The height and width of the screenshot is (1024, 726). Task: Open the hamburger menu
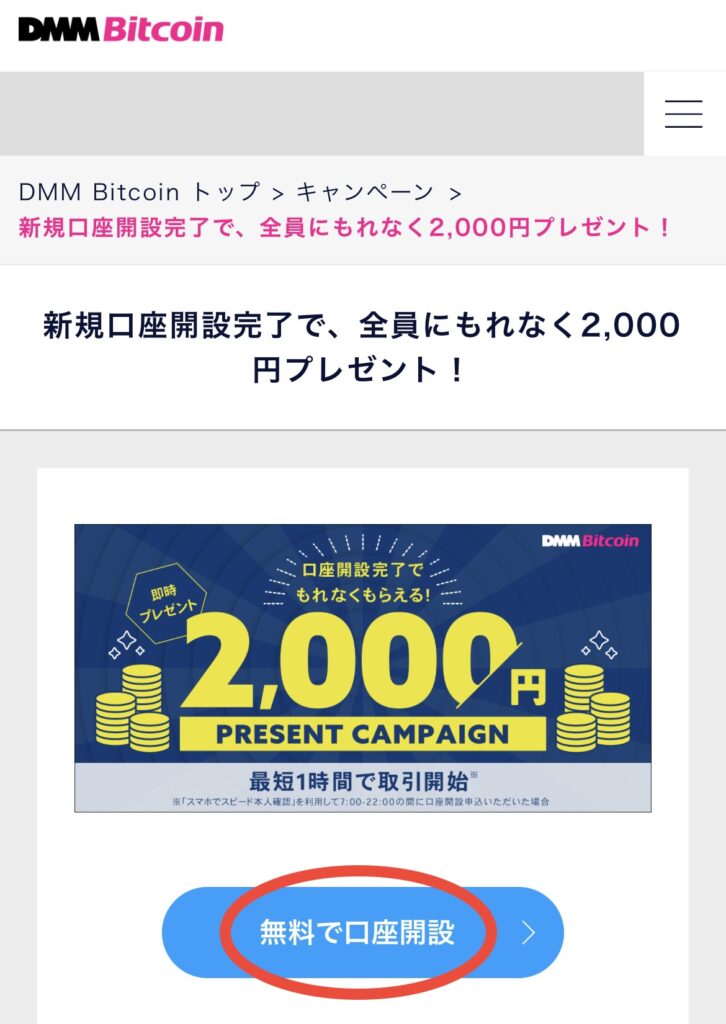click(684, 114)
